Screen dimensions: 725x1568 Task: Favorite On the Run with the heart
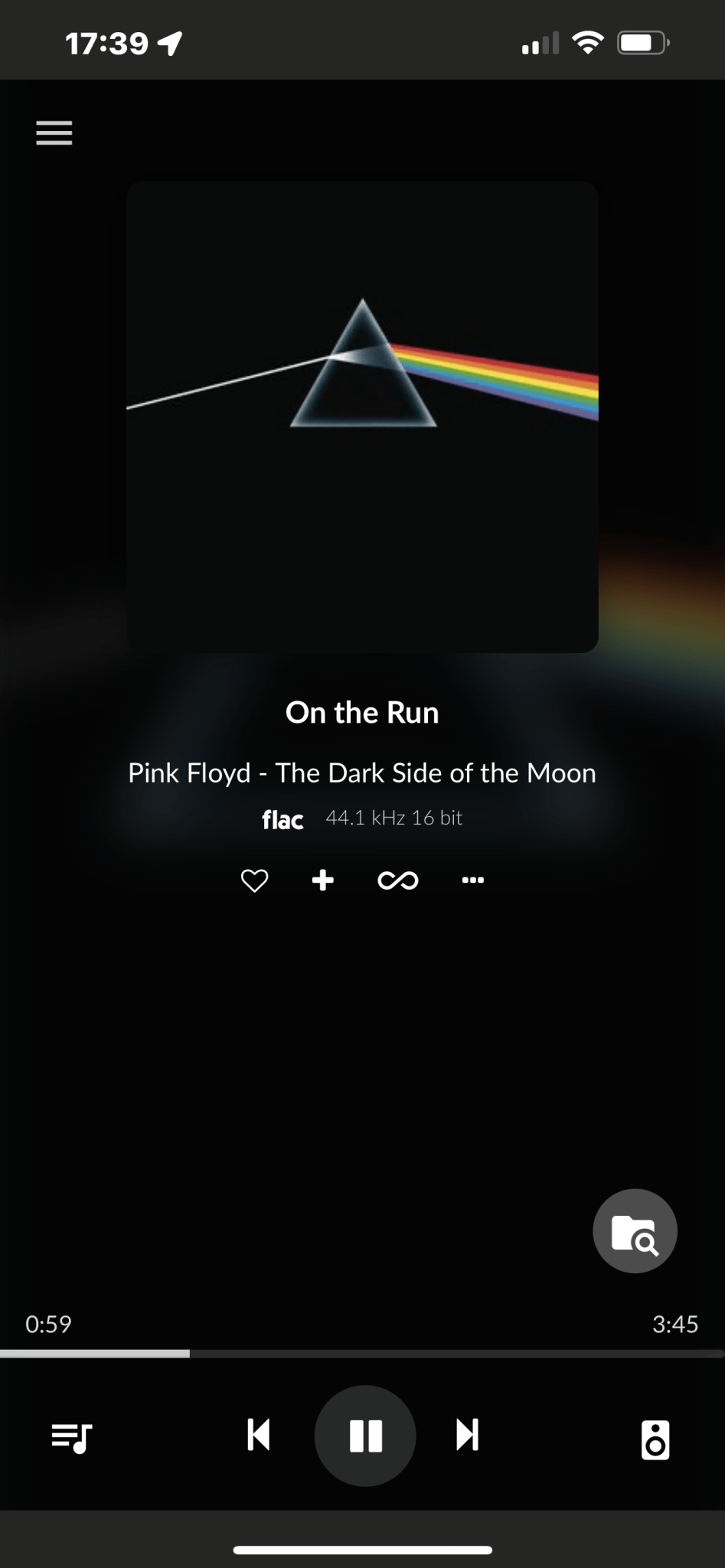(x=255, y=880)
